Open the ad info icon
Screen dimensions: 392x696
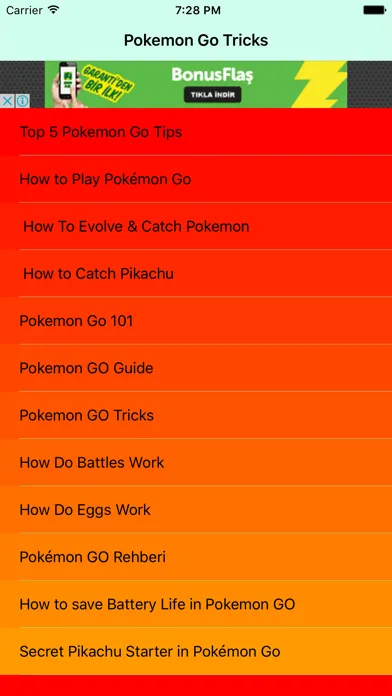pos(23,101)
